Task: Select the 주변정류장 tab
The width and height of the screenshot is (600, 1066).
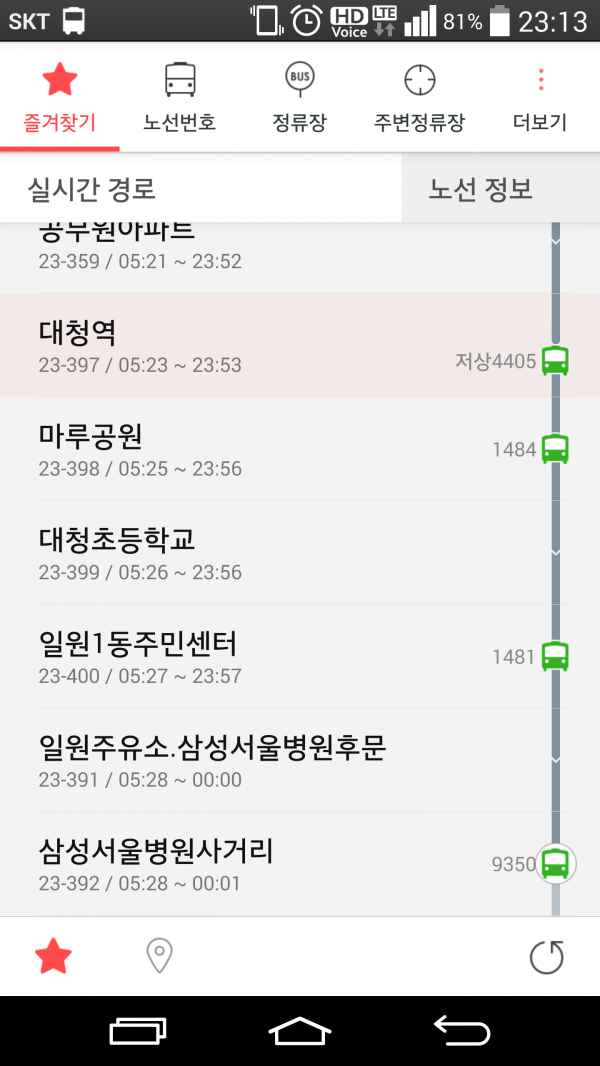Action: pyautogui.click(x=420, y=98)
